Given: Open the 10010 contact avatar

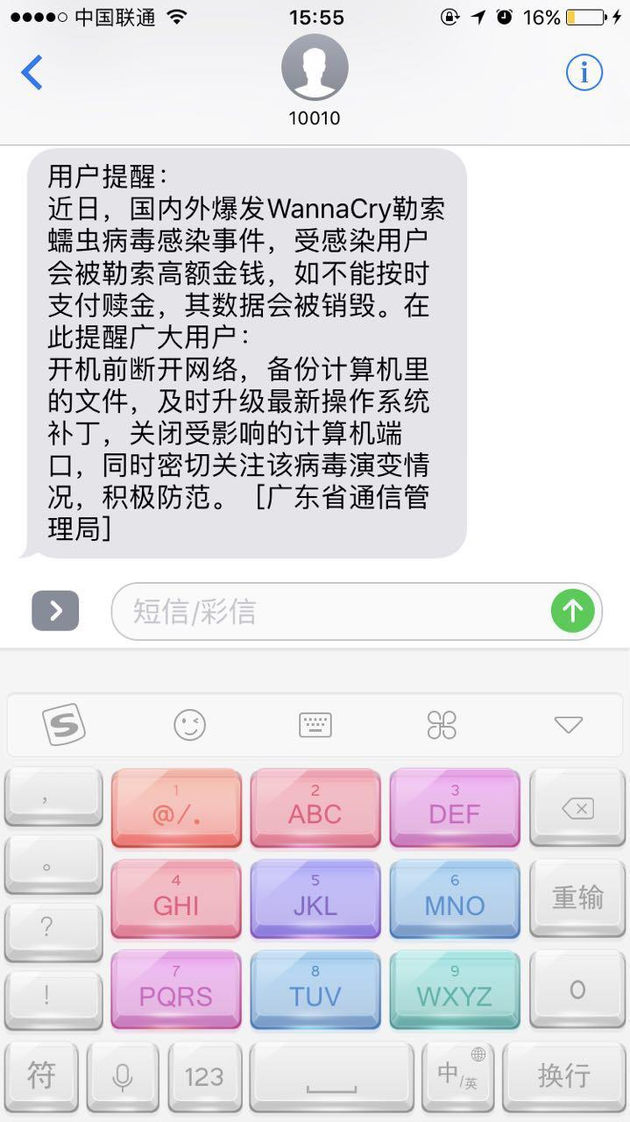Looking at the screenshot, I should [315, 68].
